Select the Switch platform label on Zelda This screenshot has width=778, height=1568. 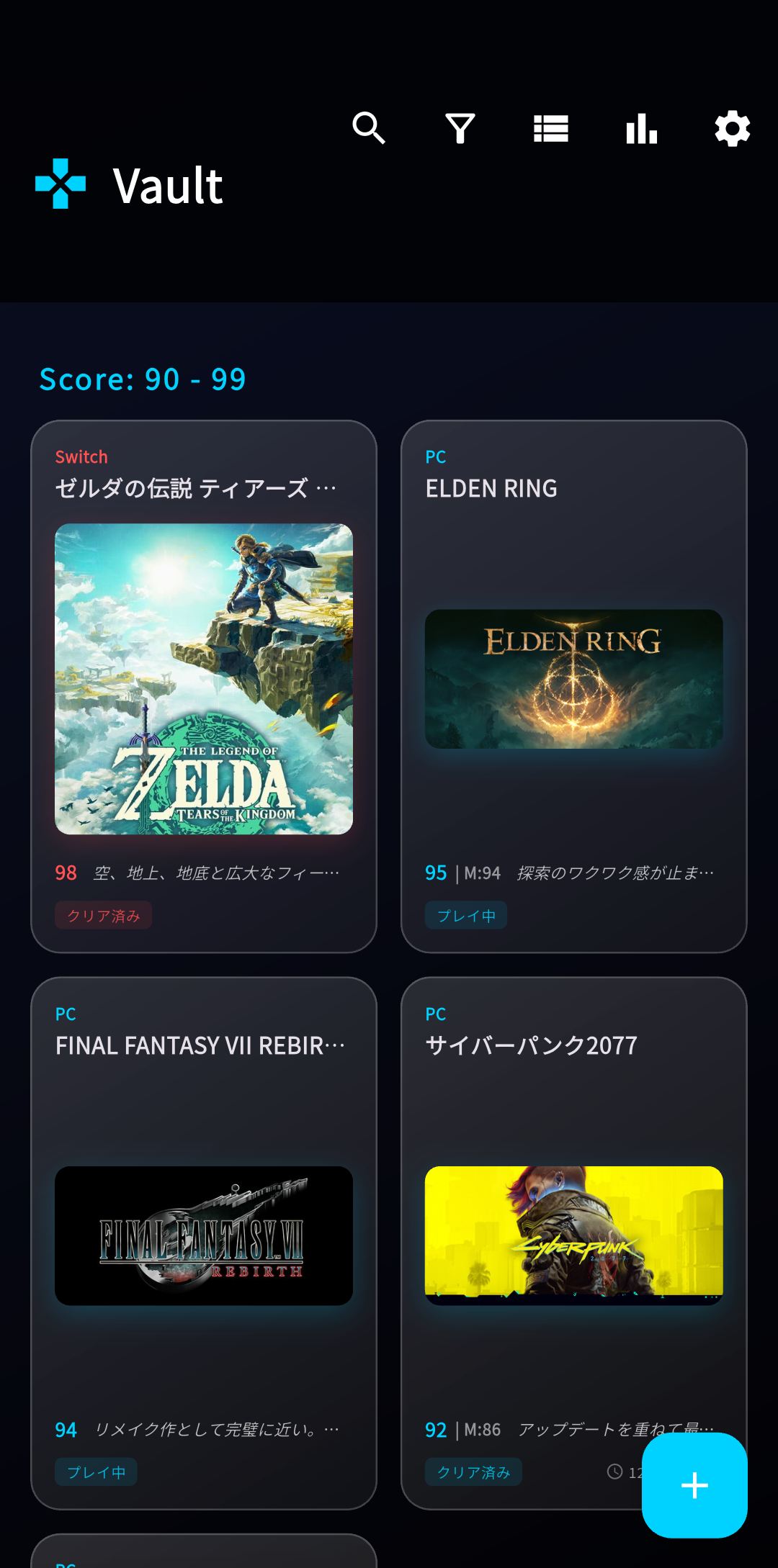81,456
